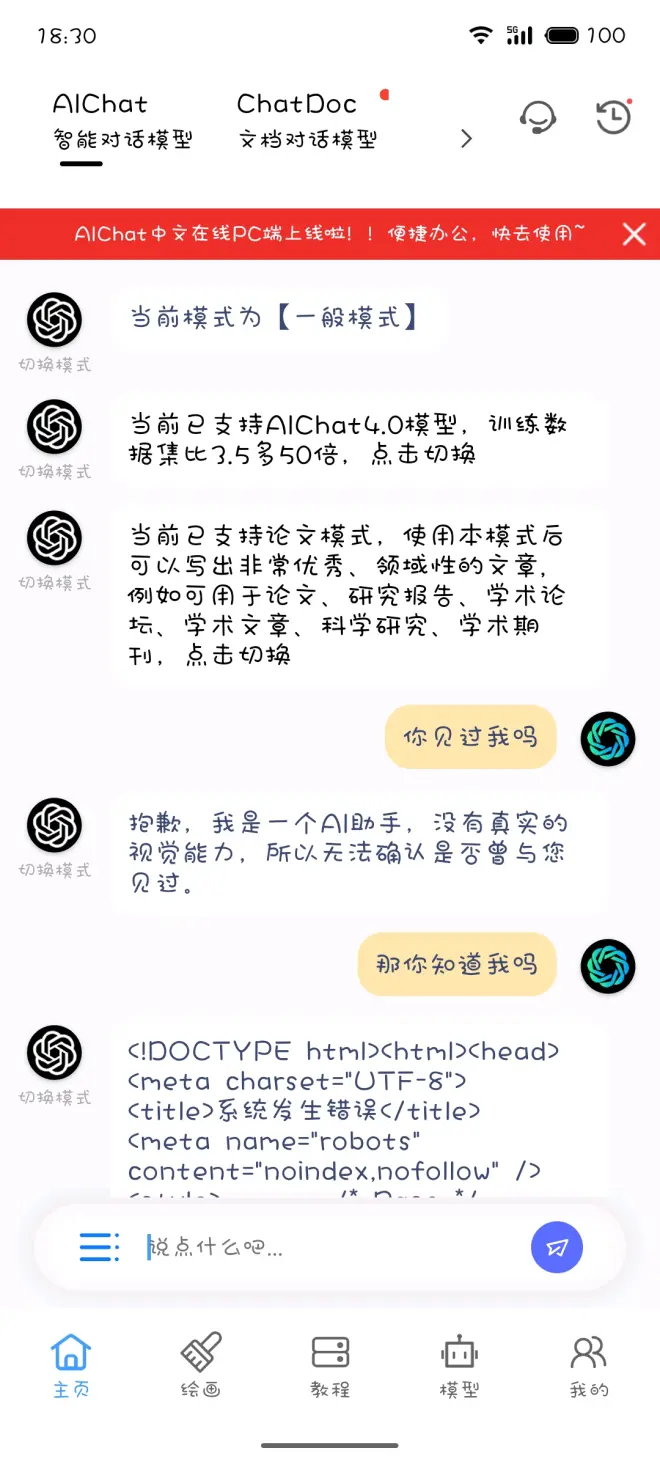Viewport: 660px width, 1467px height.
Task: Open chat history clock icon
Action: pos(613,117)
